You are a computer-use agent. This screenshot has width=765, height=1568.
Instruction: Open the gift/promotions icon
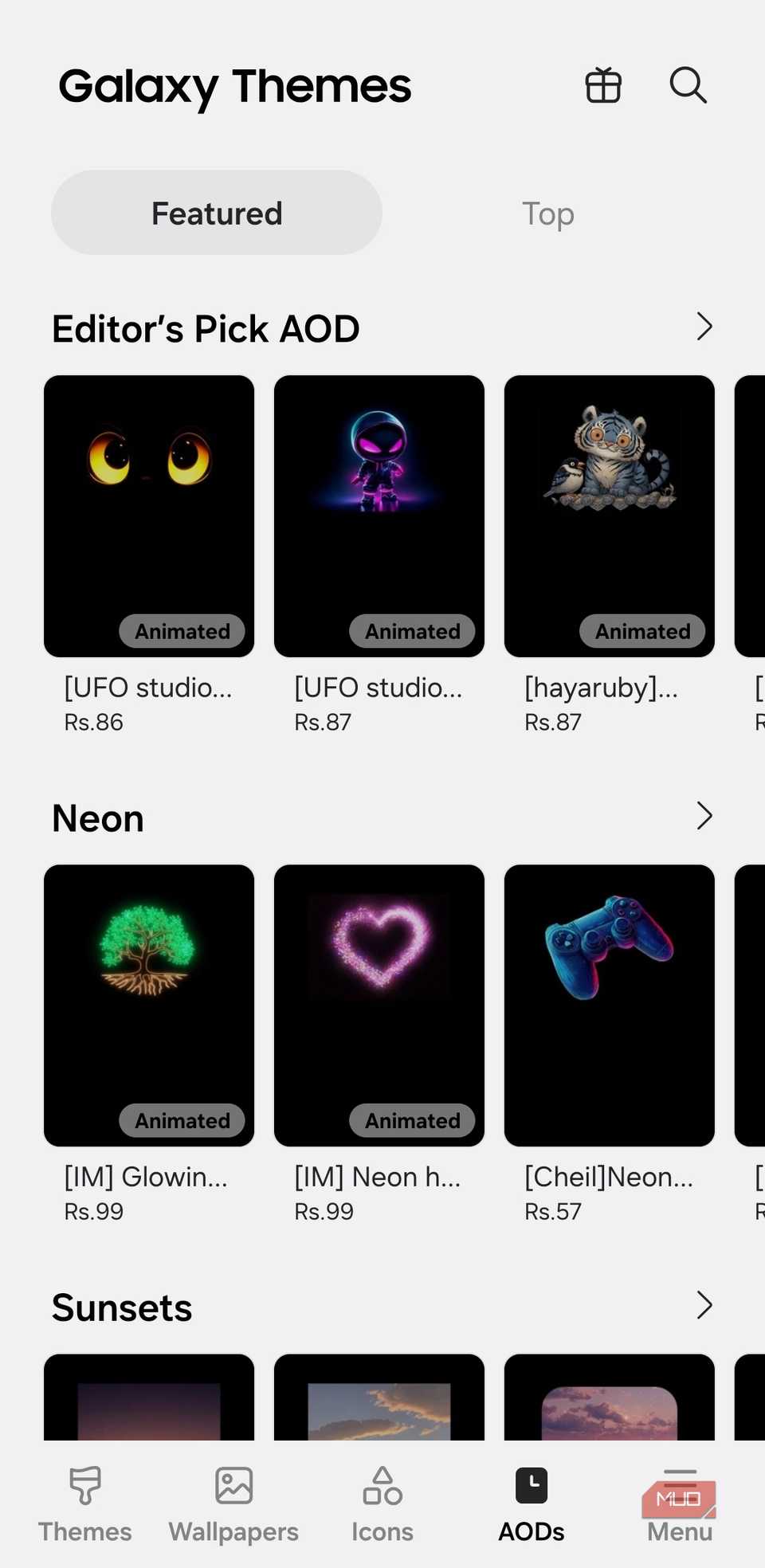603,85
